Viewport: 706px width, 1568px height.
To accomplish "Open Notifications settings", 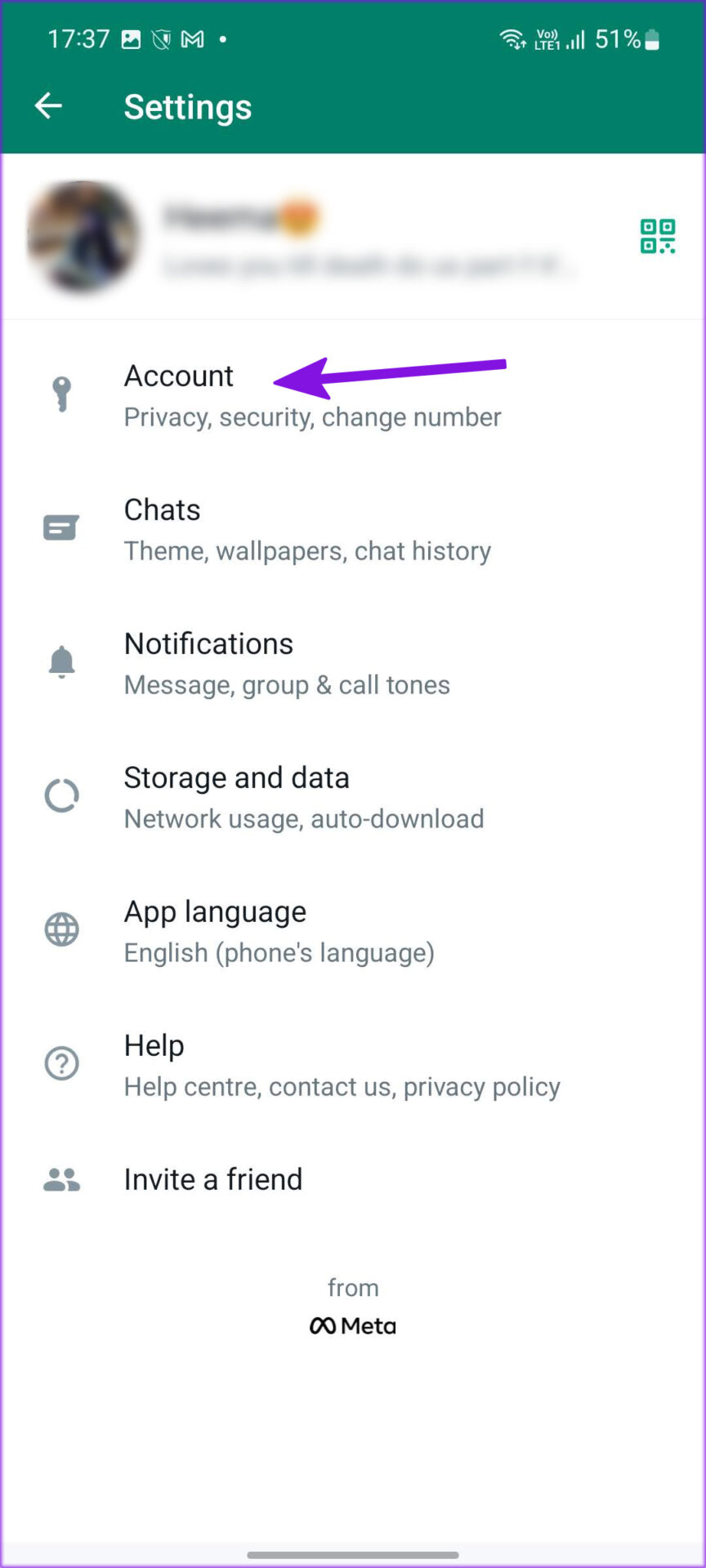I will (353, 663).
